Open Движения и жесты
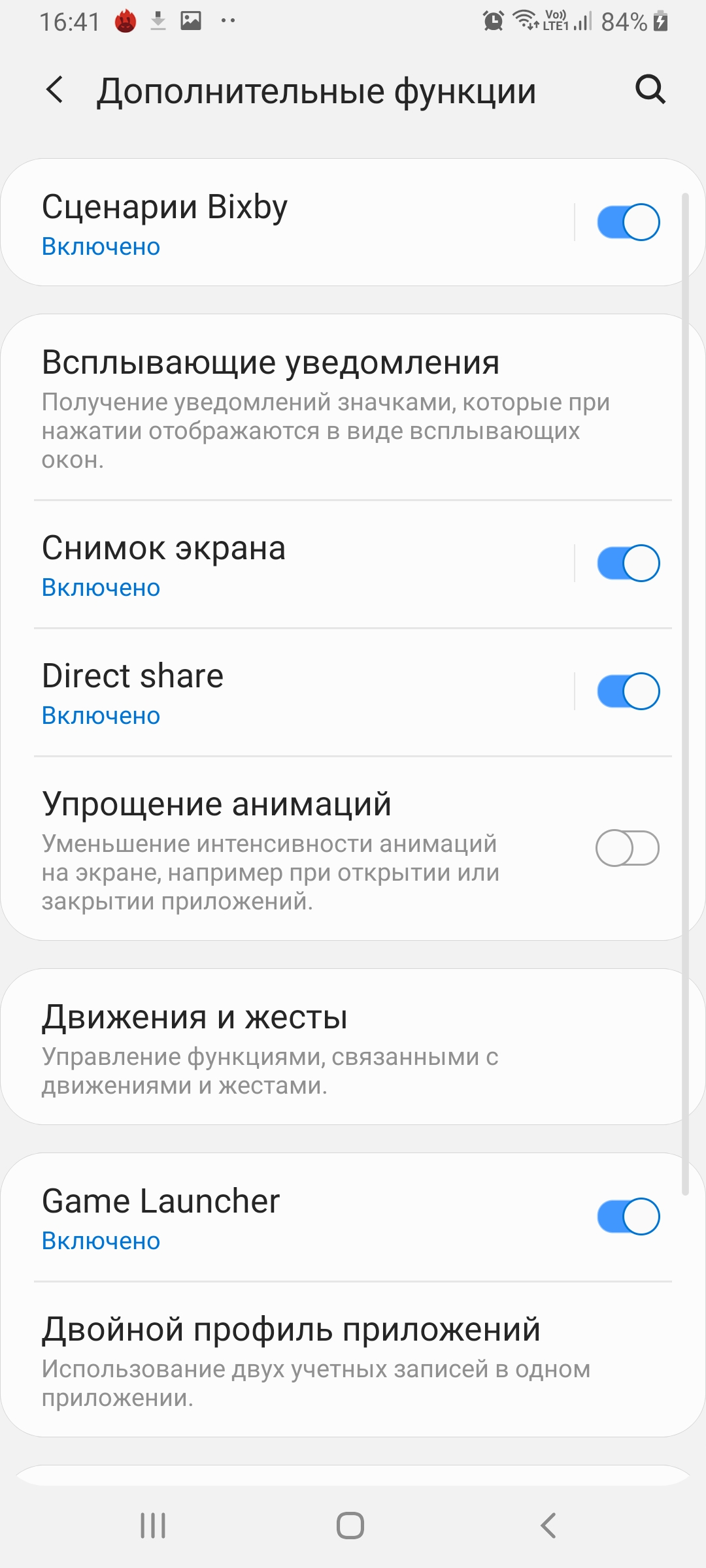The width and height of the screenshot is (706, 1568). pos(353,1047)
